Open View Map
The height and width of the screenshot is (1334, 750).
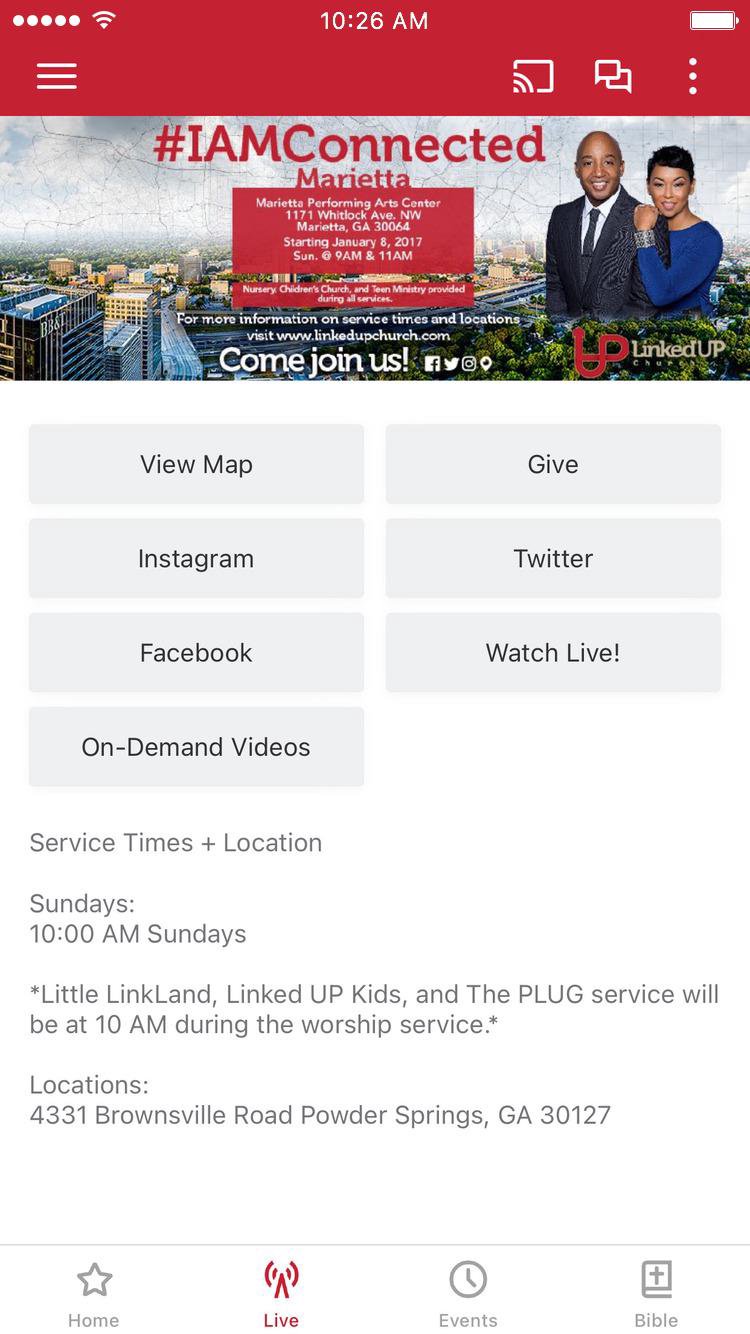click(x=196, y=464)
